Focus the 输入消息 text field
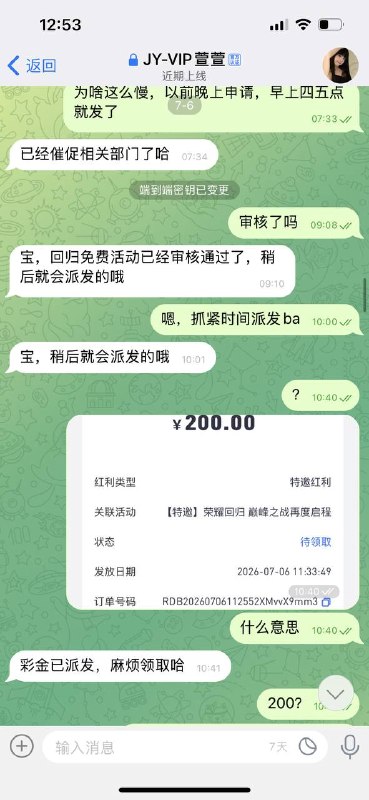This screenshot has width=369, height=800. pos(158,747)
